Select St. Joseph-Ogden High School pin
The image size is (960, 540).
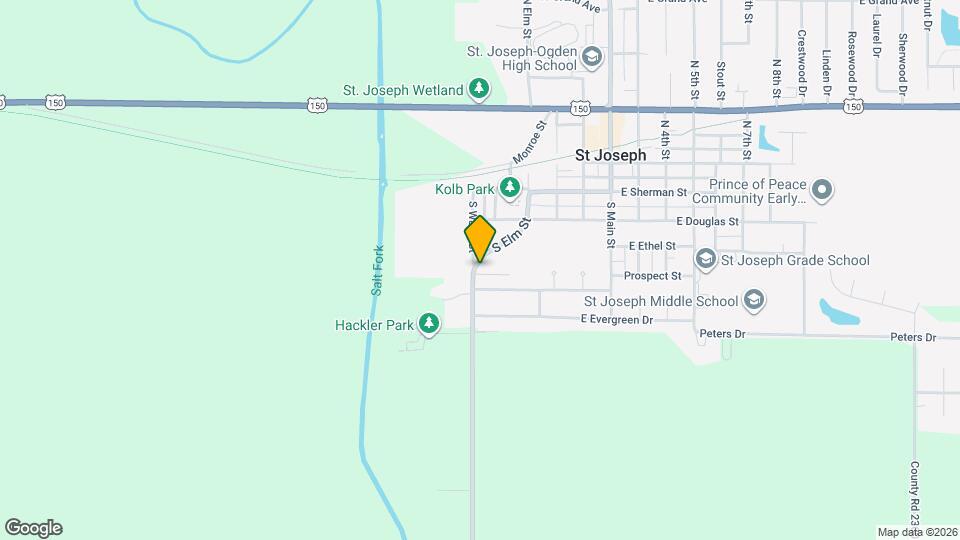point(592,57)
